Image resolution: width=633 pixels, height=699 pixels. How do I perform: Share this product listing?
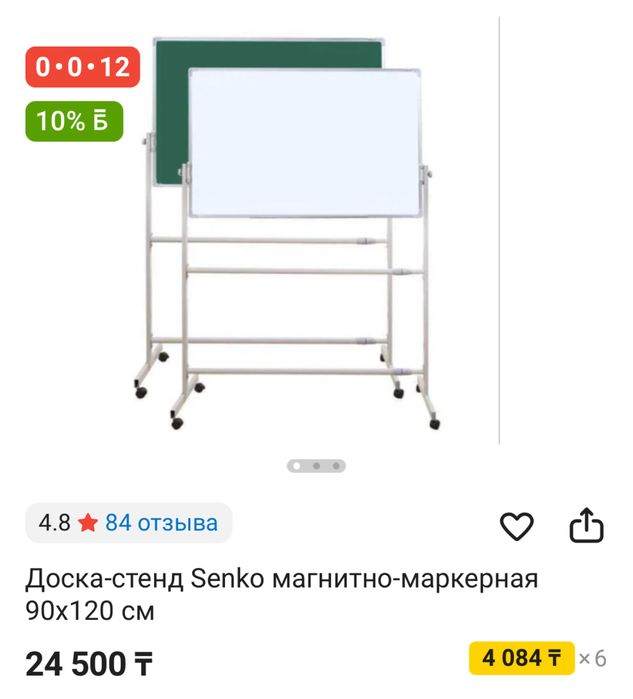pos(586,524)
